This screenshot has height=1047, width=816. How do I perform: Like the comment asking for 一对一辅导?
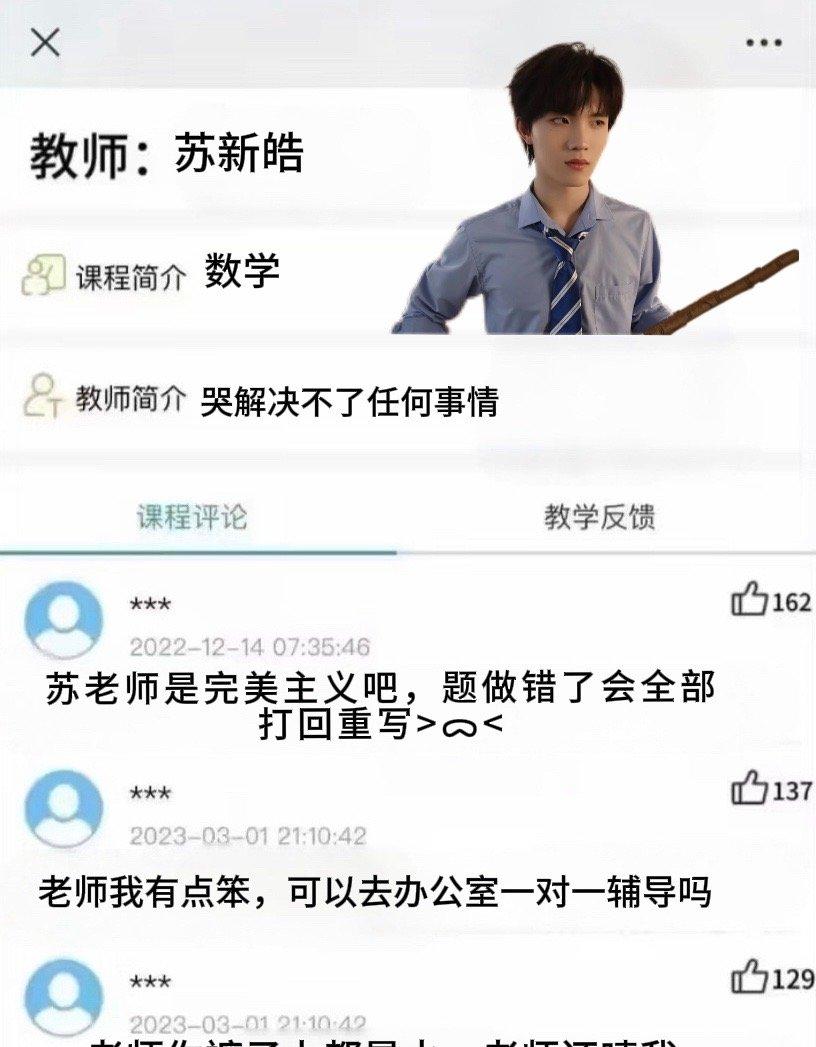coord(749,789)
